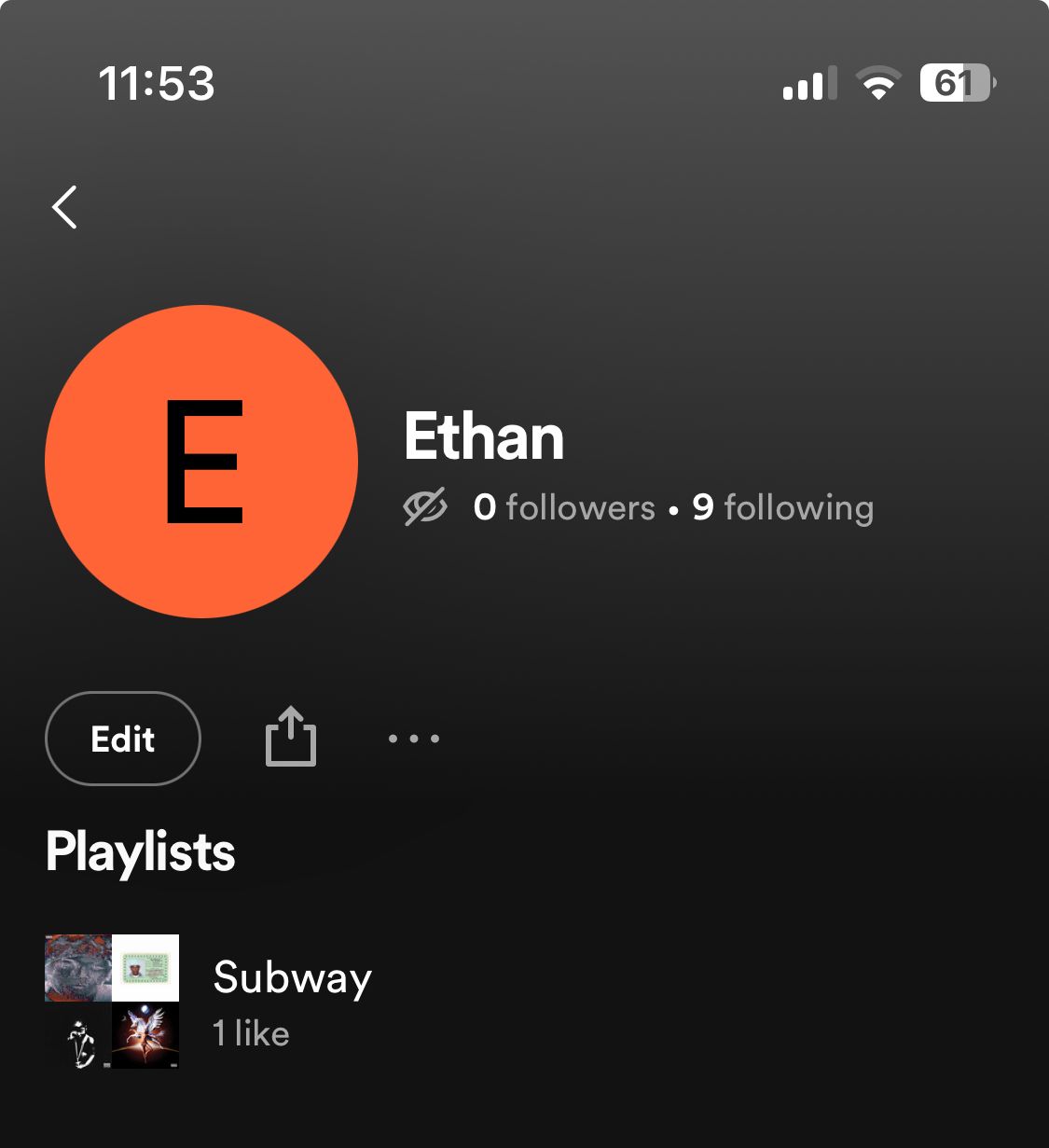Go back using the back arrow

(x=64, y=207)
